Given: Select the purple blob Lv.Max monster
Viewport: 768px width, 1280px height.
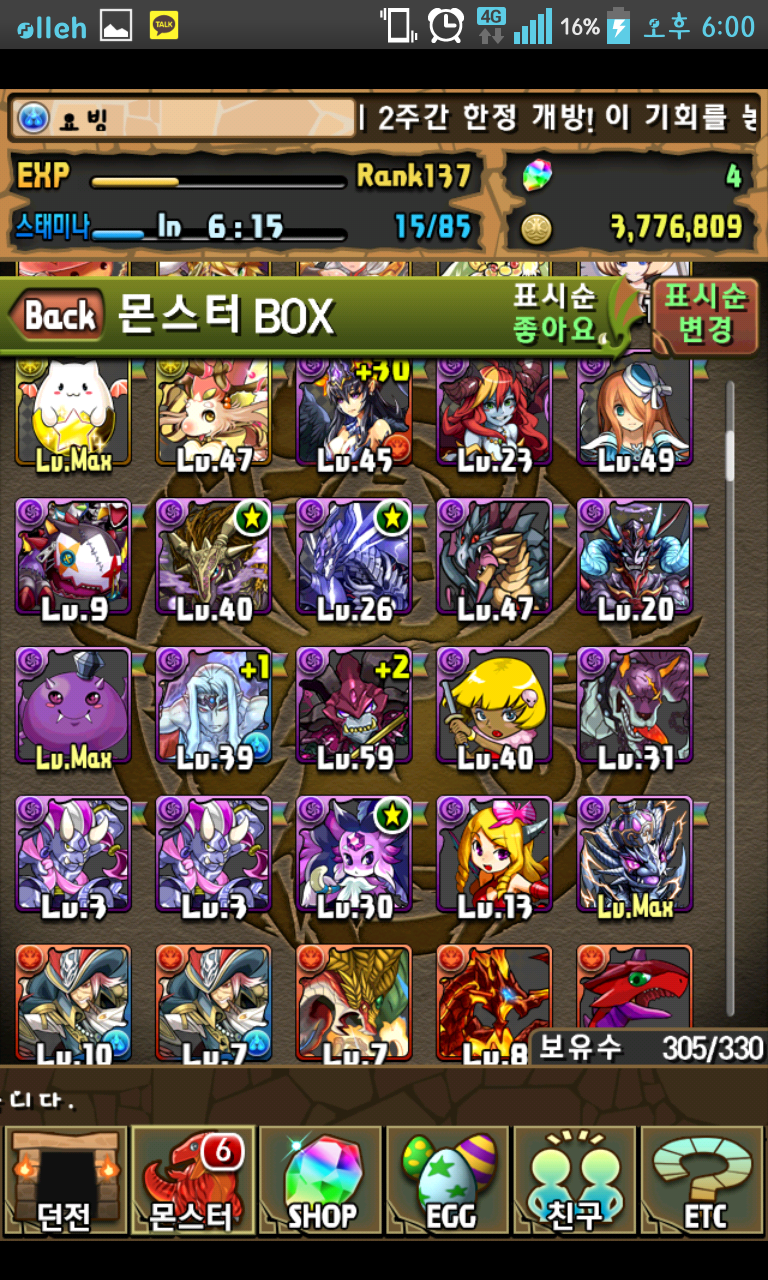Looking at the screenshot, I should pyautogui.click(x=73, y=707).
